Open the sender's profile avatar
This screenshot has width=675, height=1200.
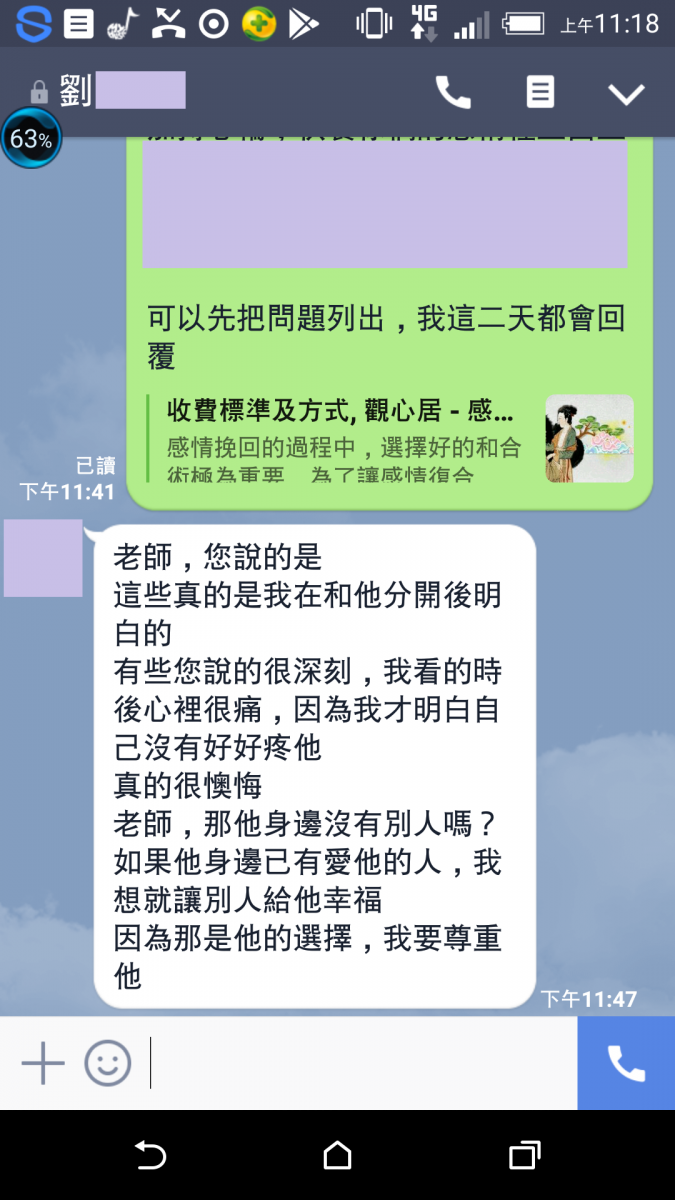pyautogui.click(x=43, y=558)
